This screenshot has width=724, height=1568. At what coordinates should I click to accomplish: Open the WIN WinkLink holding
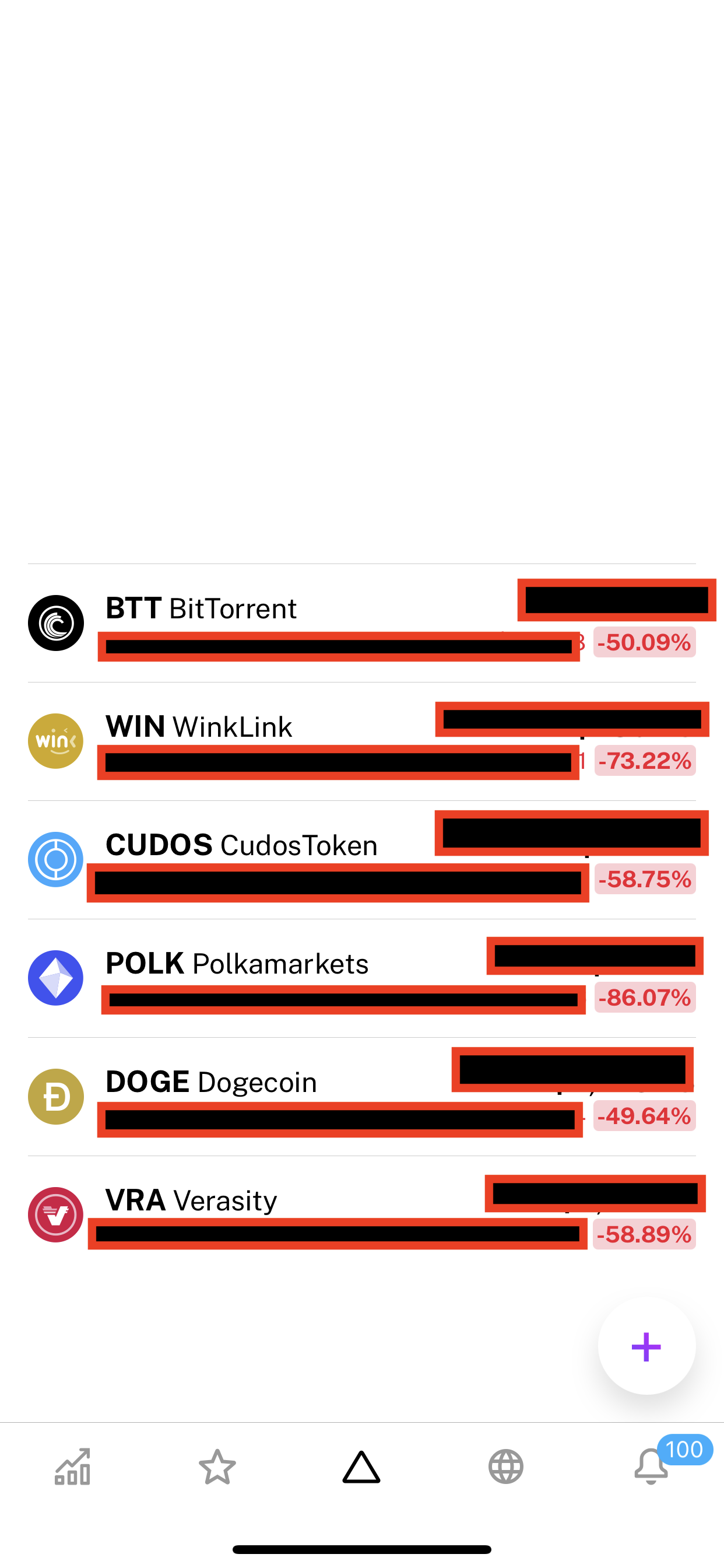[361, 741]
